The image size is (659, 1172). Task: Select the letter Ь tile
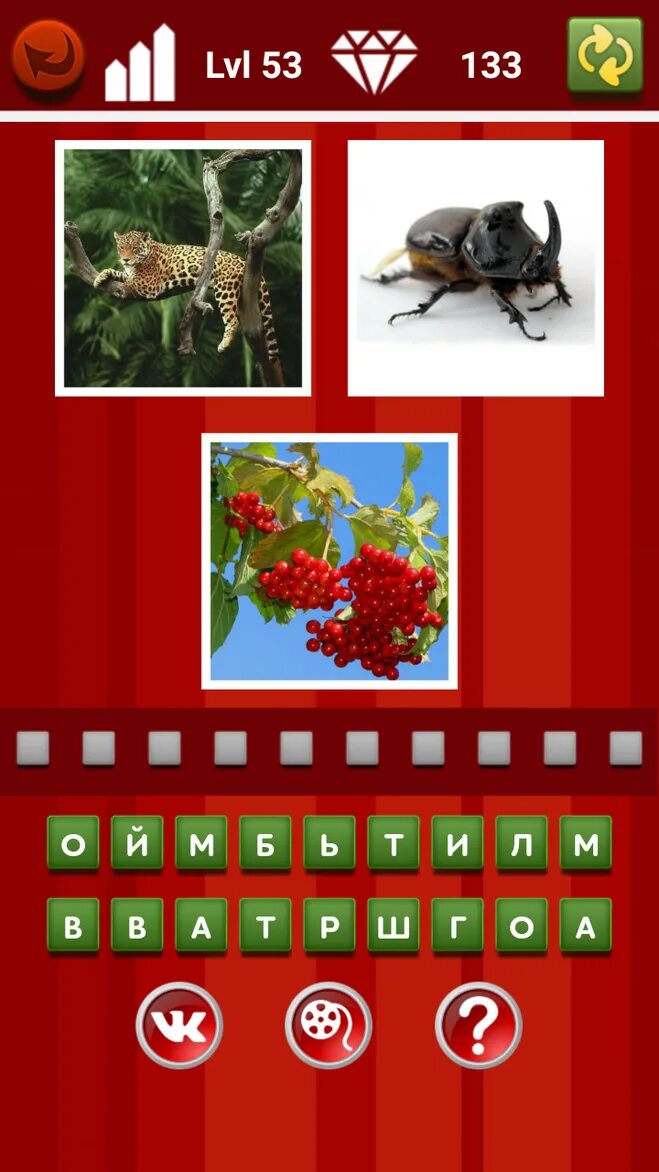[329, 845]
